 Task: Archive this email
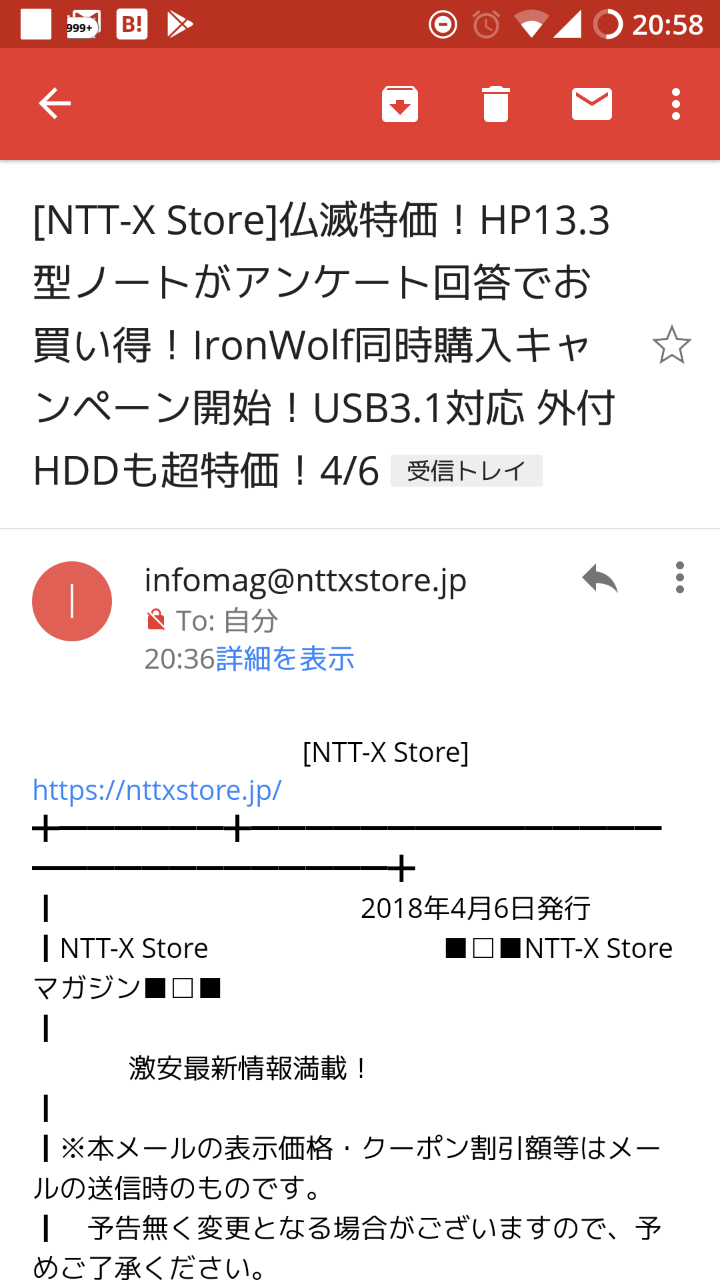tap(400, 104)
